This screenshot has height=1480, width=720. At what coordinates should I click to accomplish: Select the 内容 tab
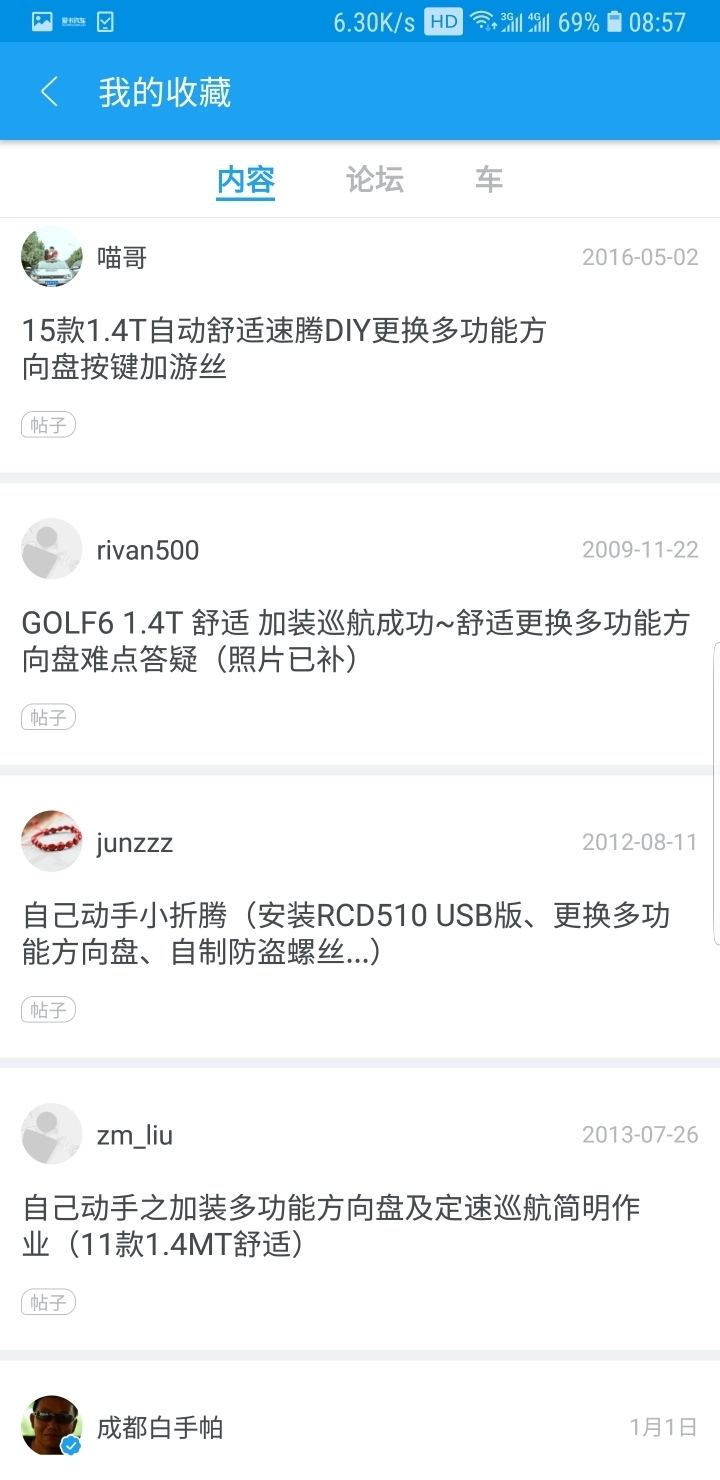246,180
